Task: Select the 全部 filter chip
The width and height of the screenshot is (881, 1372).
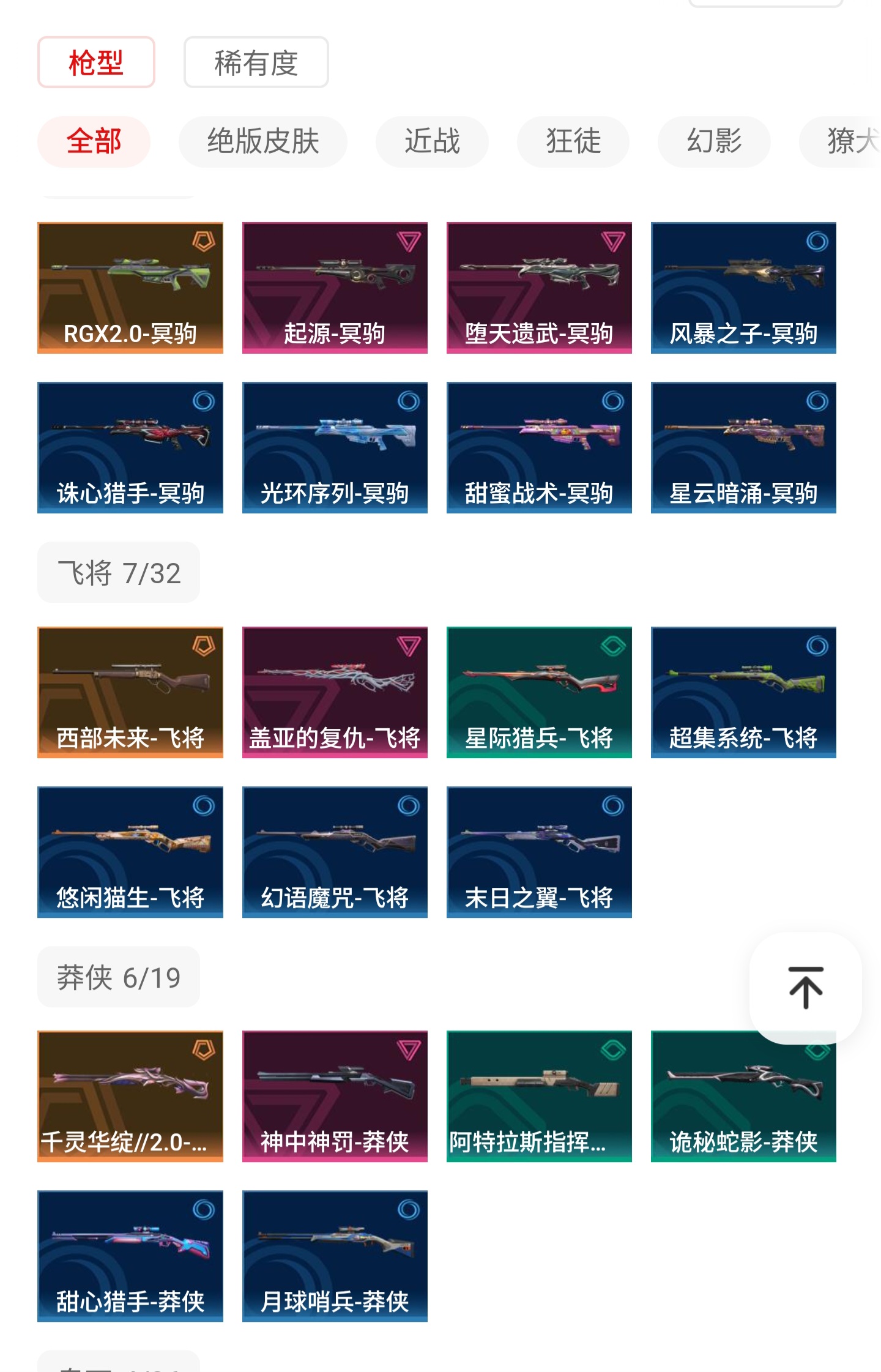Action: [94, 141]
